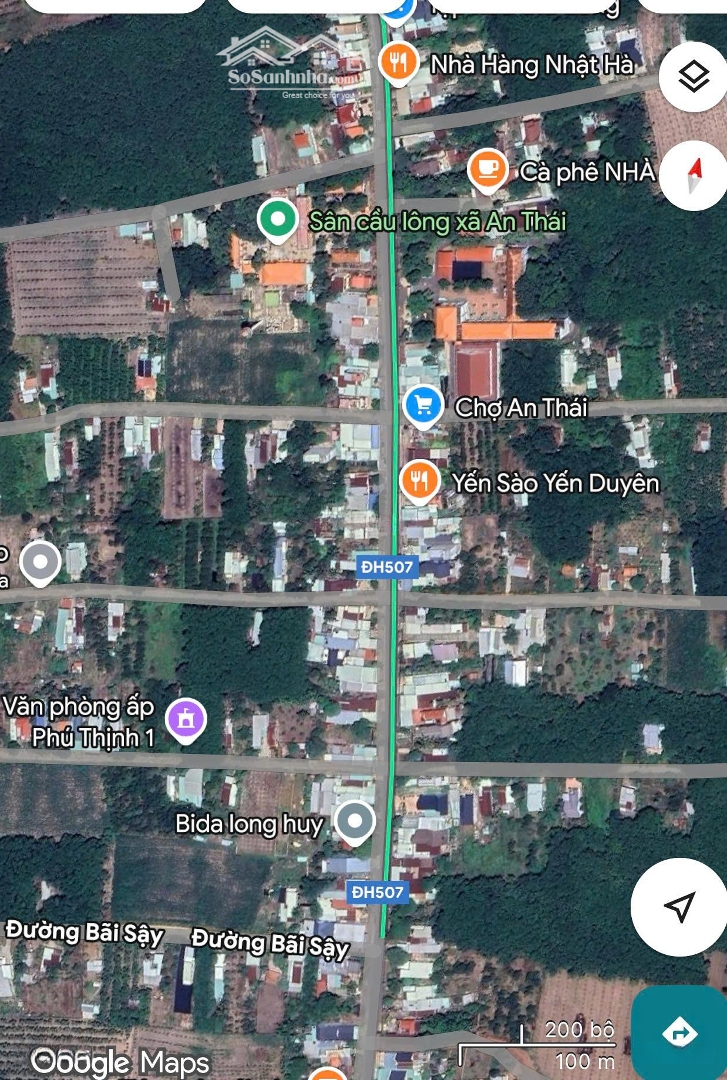The image size is (727, 1080).
Task: Tap the compass to reset north
Action: [693, 175]
